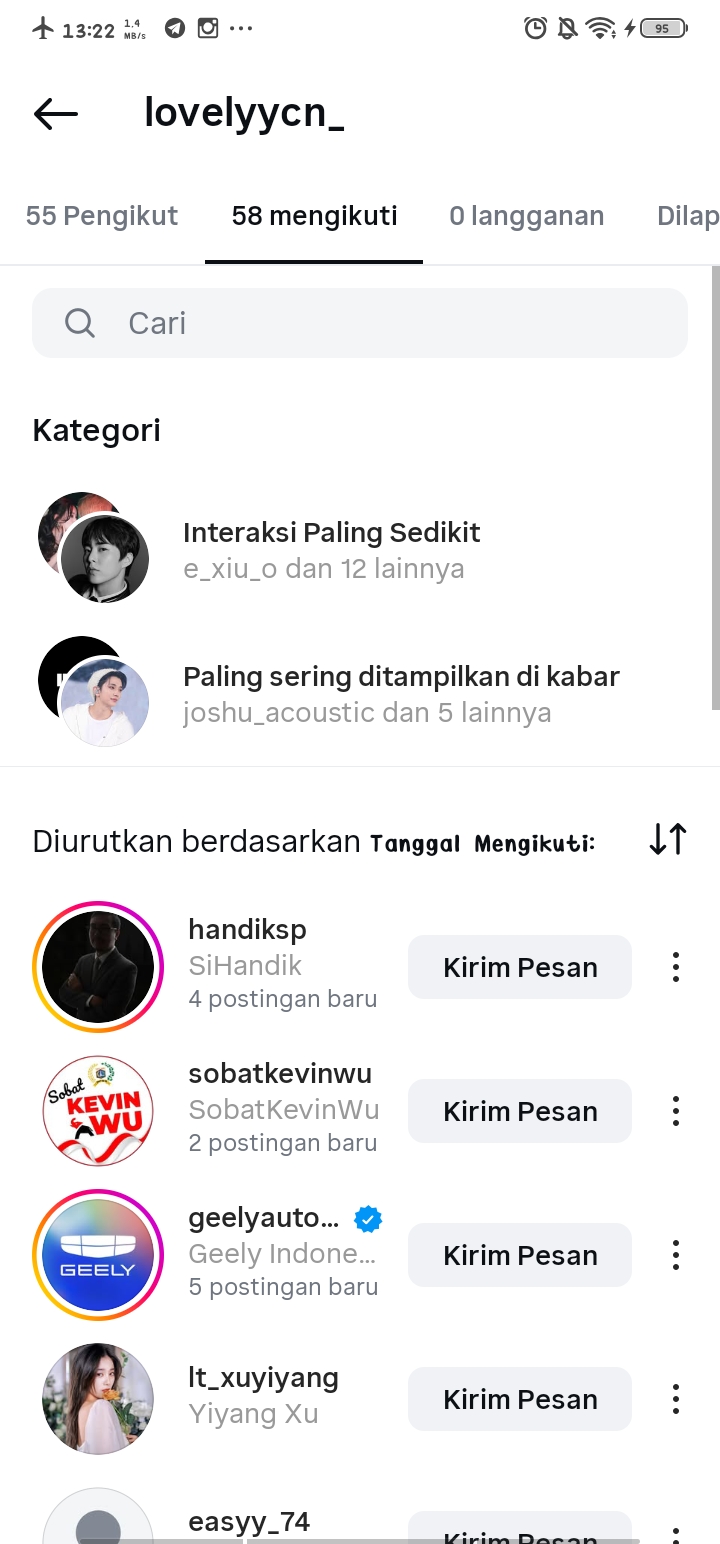Screen dimensions: 720x1544
Task: Send a message to lt_xuyiyang
Action: pyautogui.click(x=520, y=1399)
